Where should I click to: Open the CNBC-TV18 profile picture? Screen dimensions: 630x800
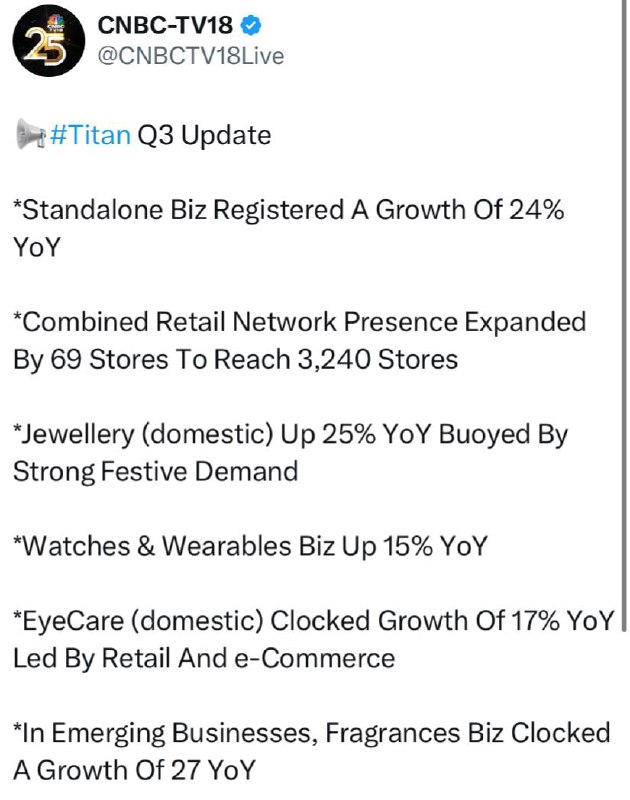tap(49, 41)
